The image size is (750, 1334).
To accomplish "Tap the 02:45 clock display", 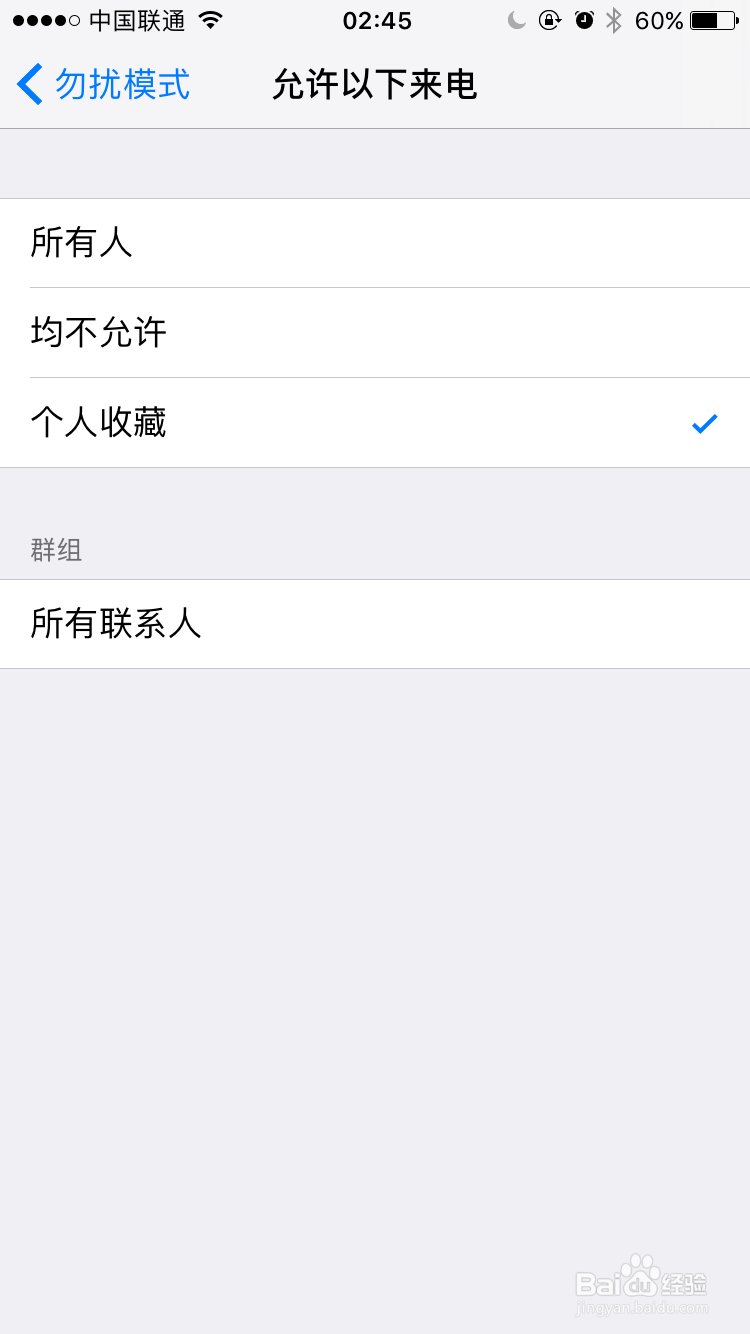I will 375,21.
